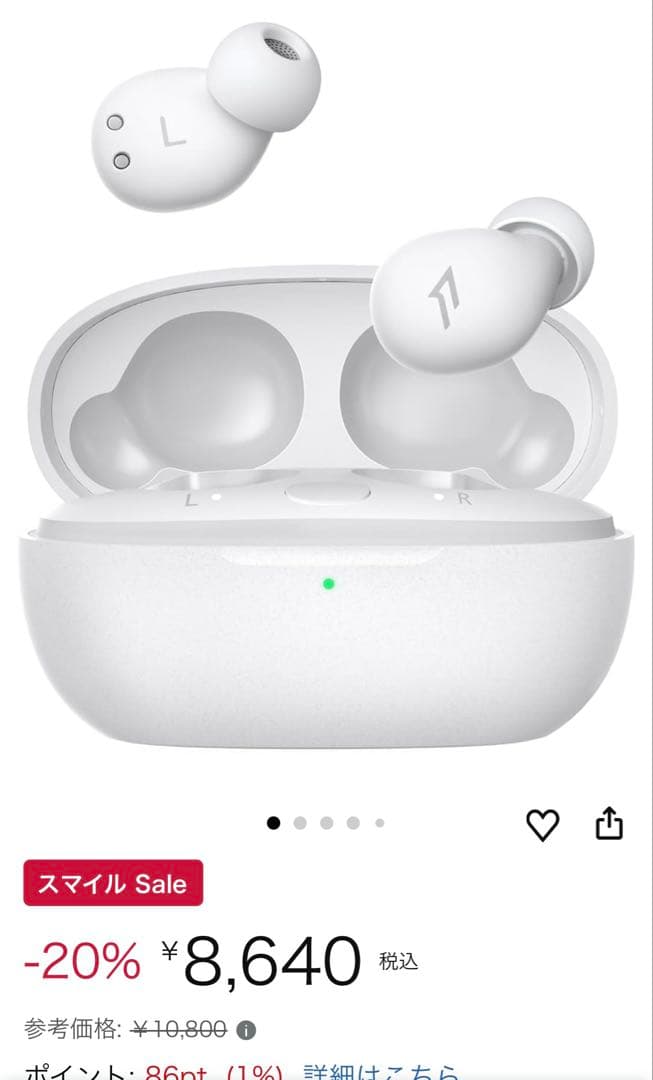Add earbuds to wish list via heart
This screenshot has height=1080, width=653.
(542, 824)
